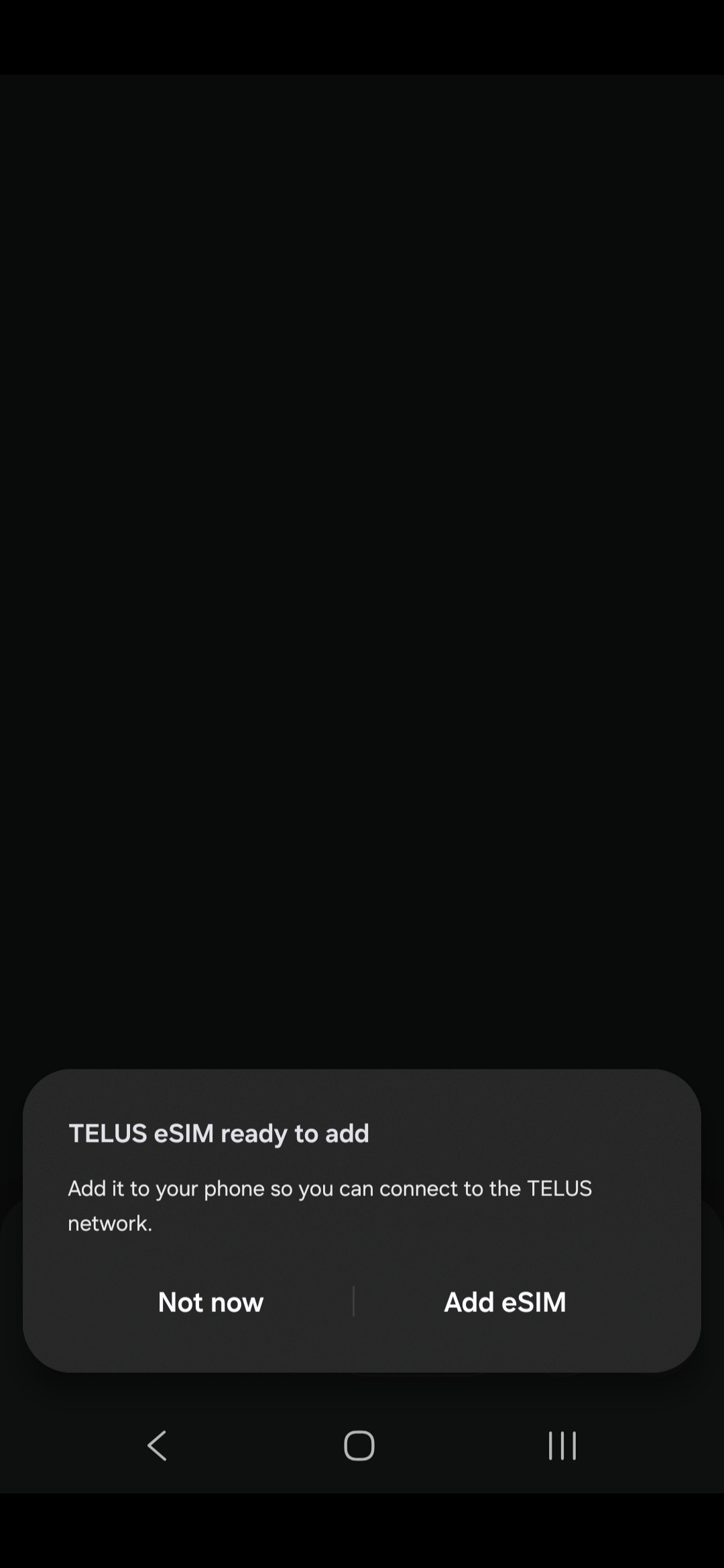Add the TELUS eSIM
The height and width of the screenshot is (1568, 724).
(505, 1302)
